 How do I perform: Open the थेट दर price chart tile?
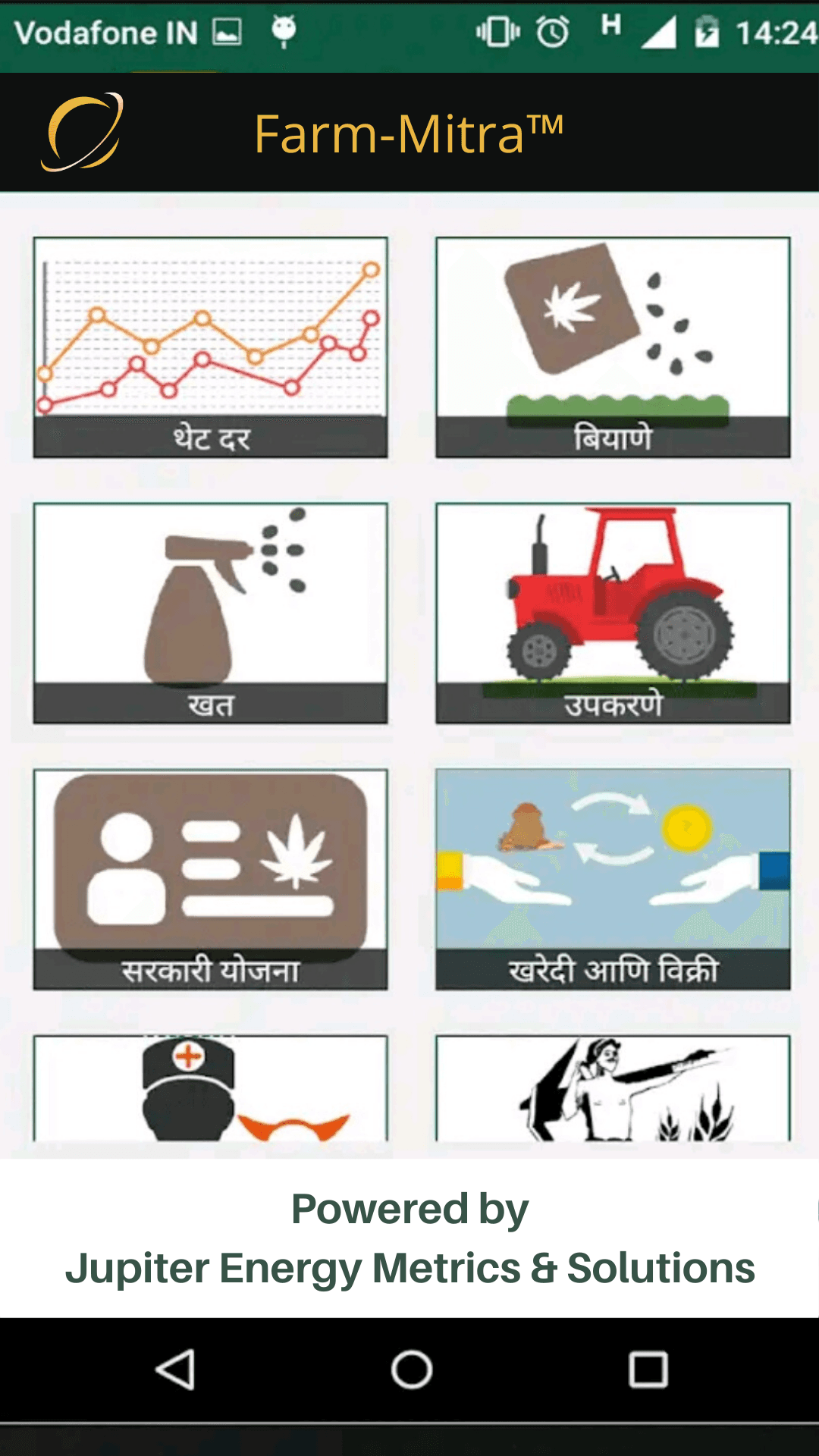pyautogui.click(x=210, y=347)
